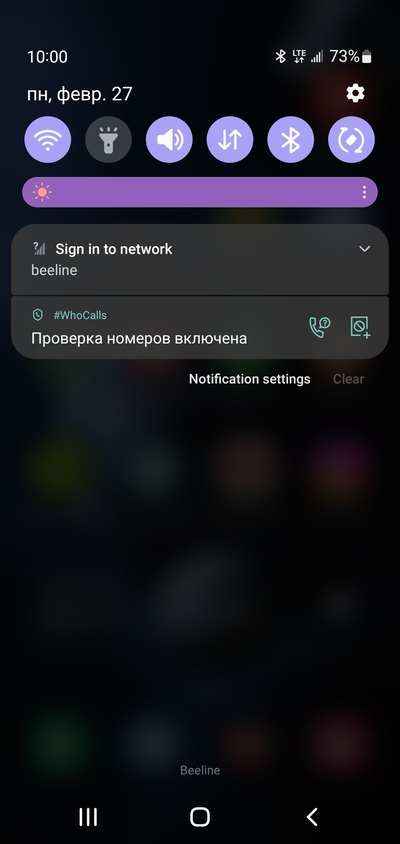This screenshot has width=400, height=844.
Task: Tap the back navigation button
Action: [312, 817]
